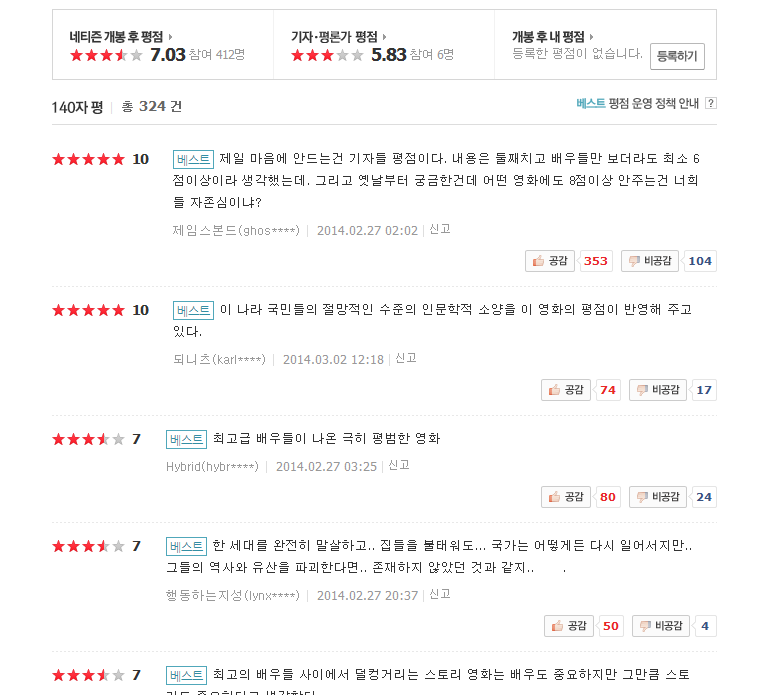771x695 pixels.
Task: Tap 공감 on 되니츠's review
Action: point(565,390)
